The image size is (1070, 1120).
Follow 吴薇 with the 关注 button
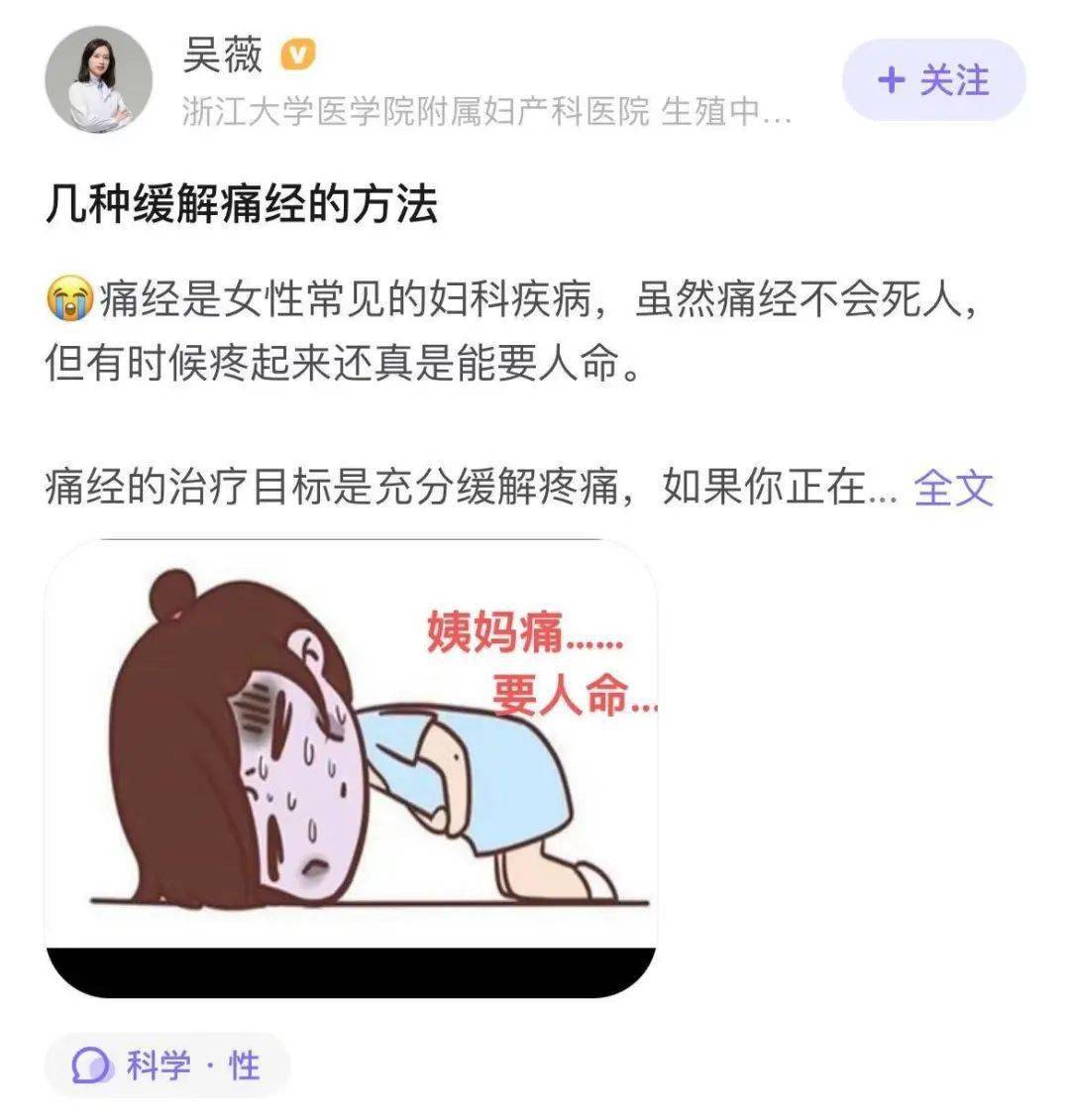[x=933, y=80]
